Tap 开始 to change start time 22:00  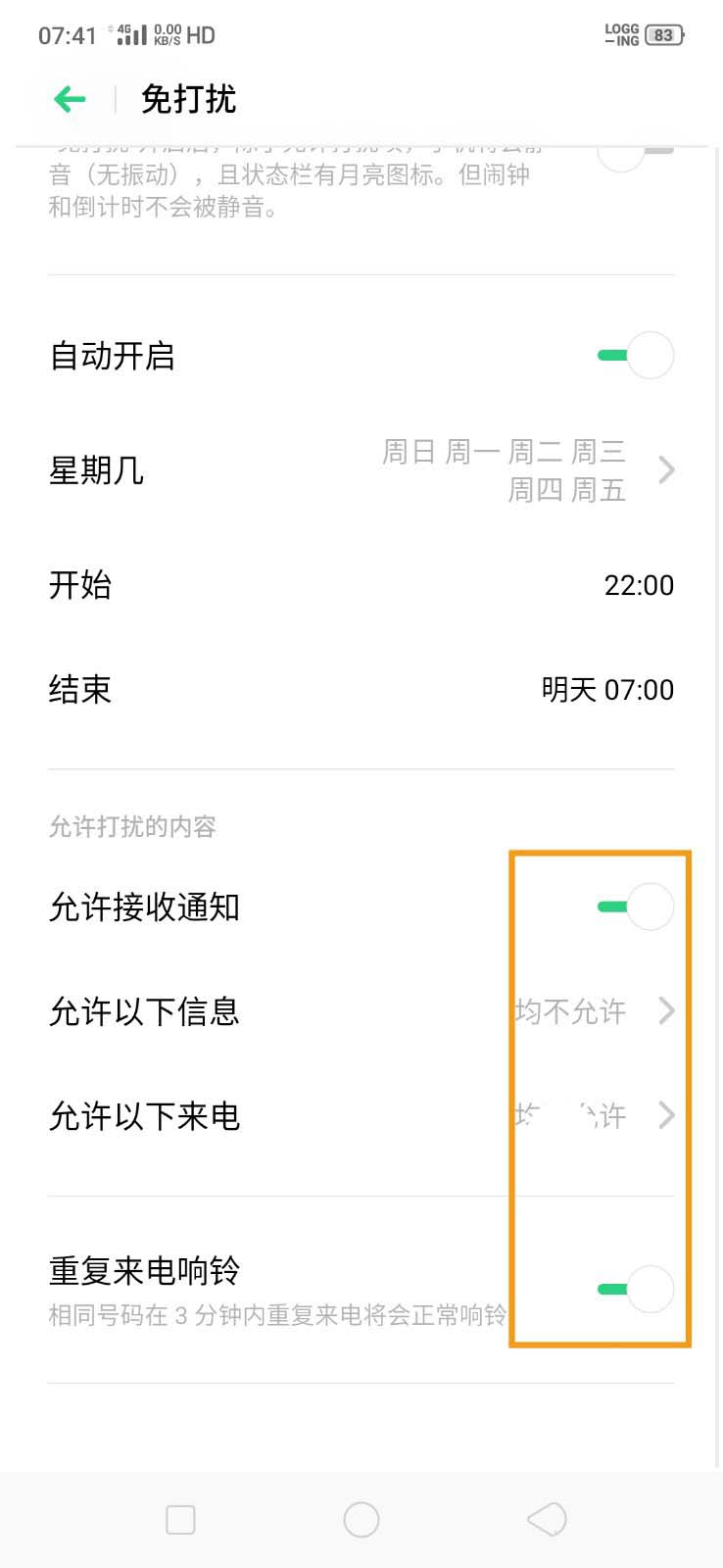[x=361, y=585]
